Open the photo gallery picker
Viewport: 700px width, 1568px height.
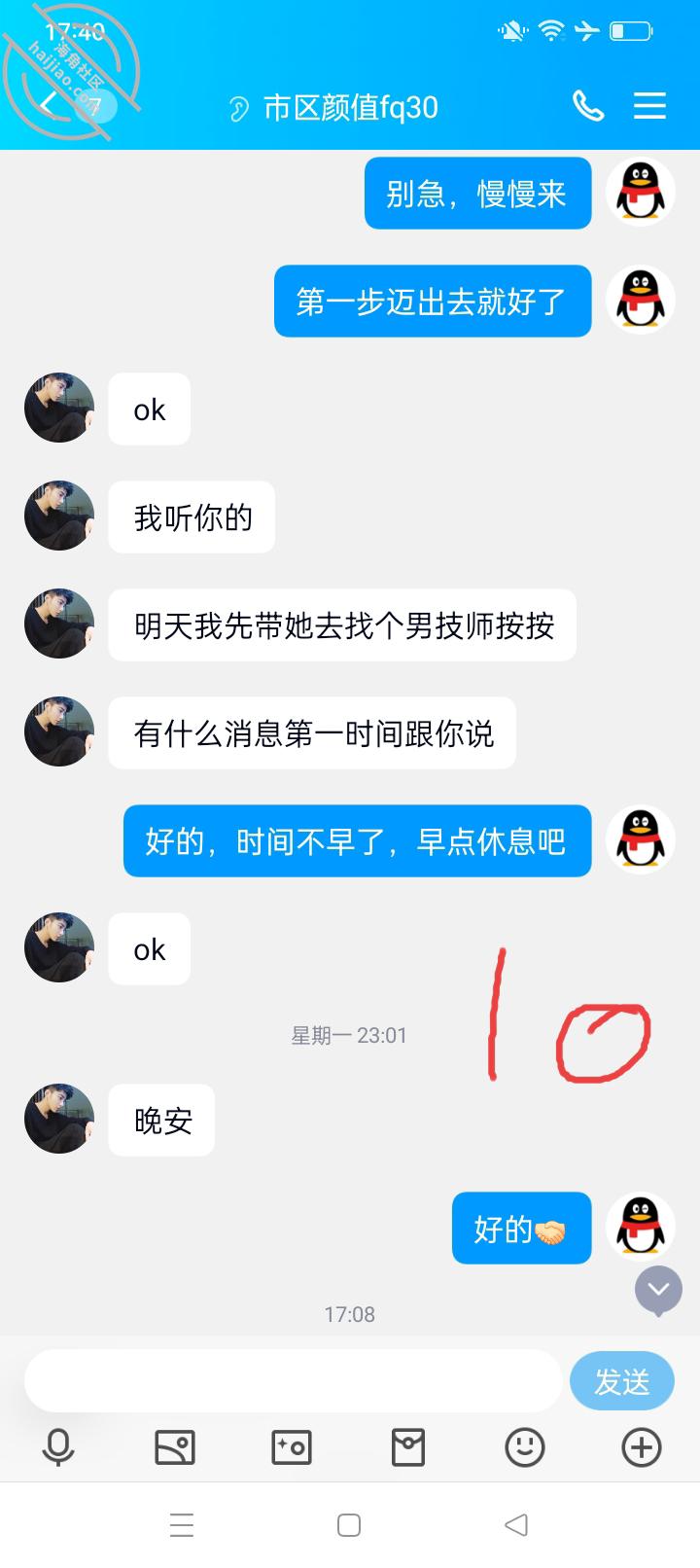click(x=175, y=1447)
